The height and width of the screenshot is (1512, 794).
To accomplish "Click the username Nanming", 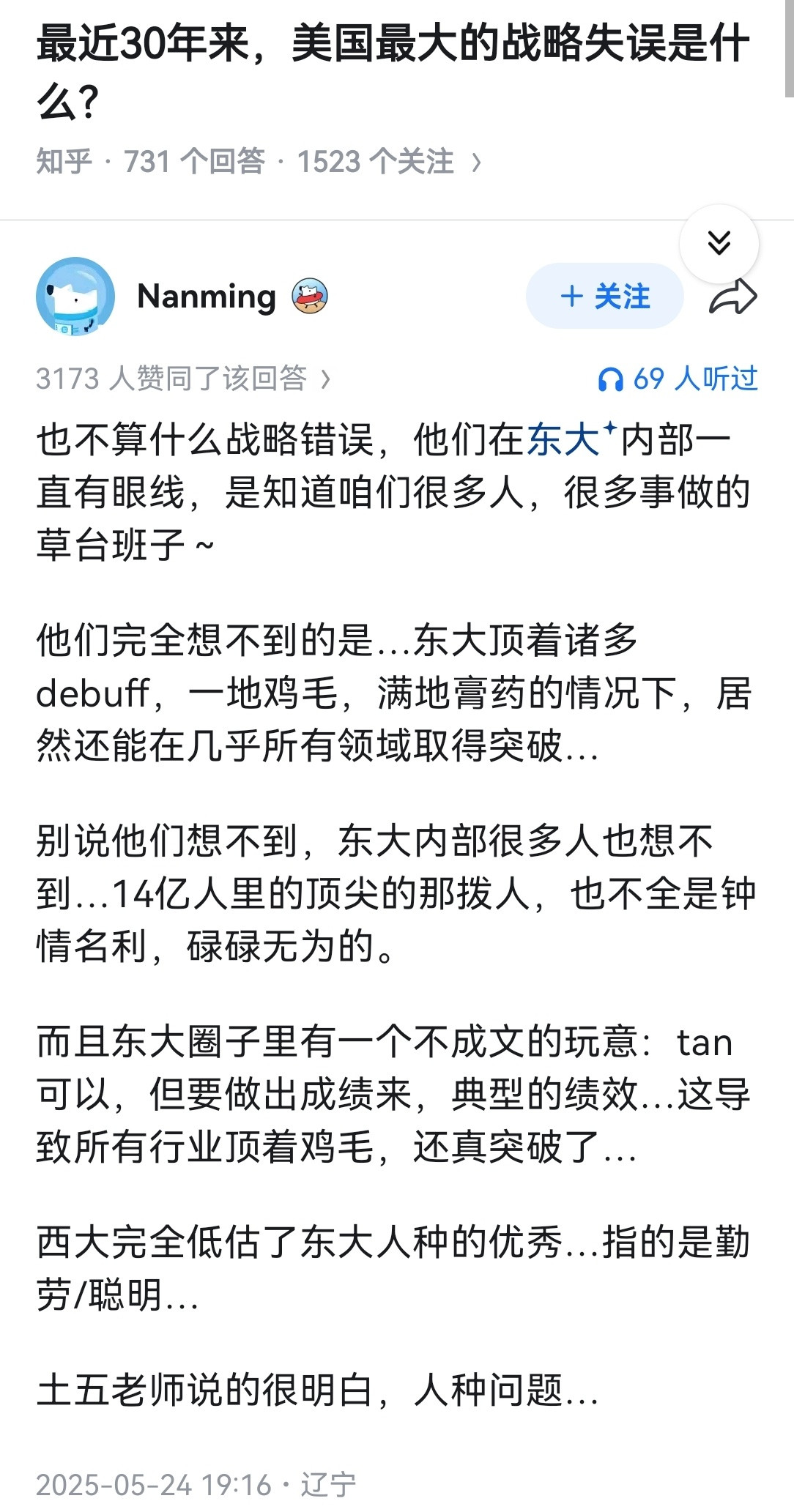I will pyautogui.click(x=208, y=297).
